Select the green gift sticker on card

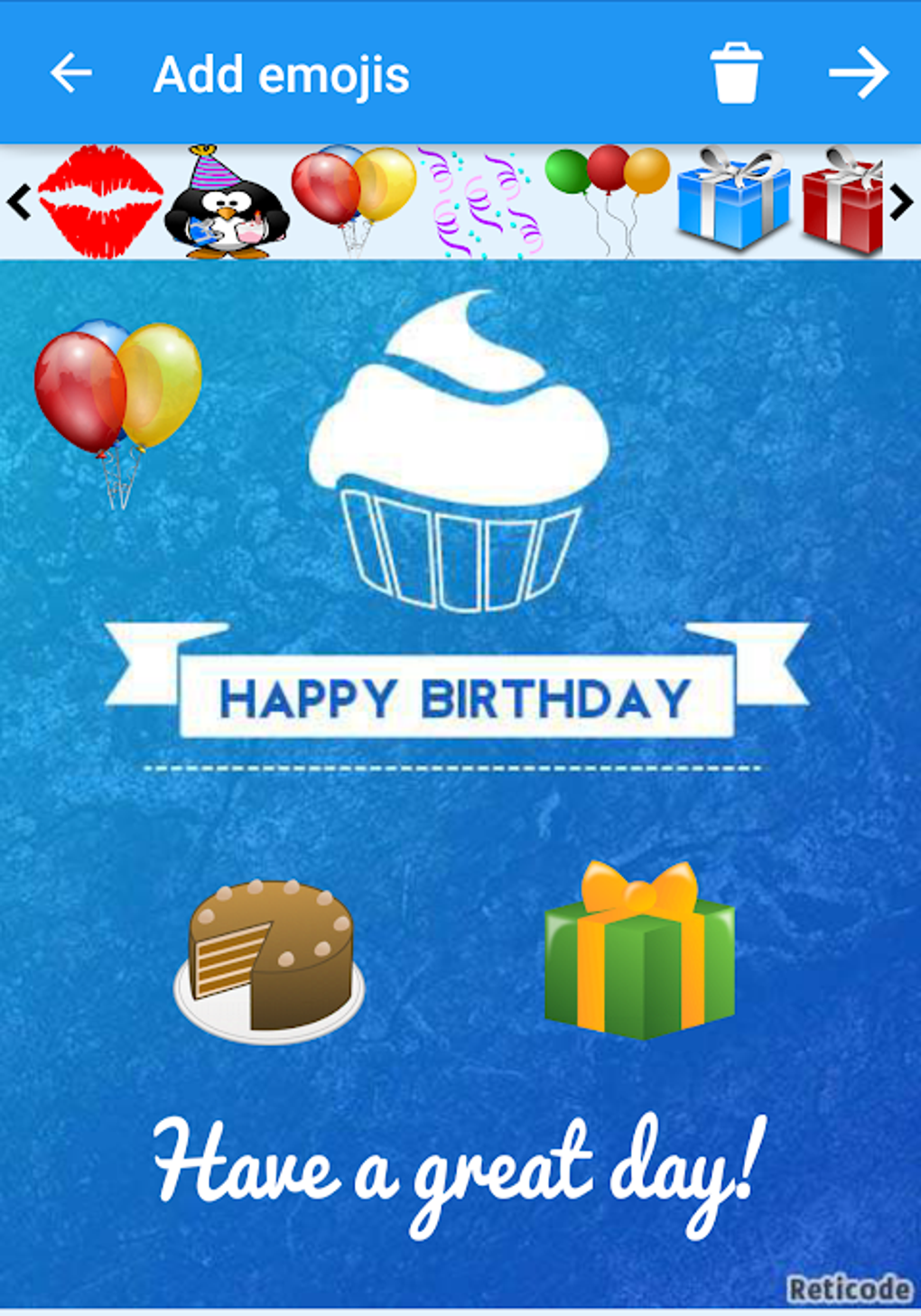pyautogui.click(x=639, y=953)
